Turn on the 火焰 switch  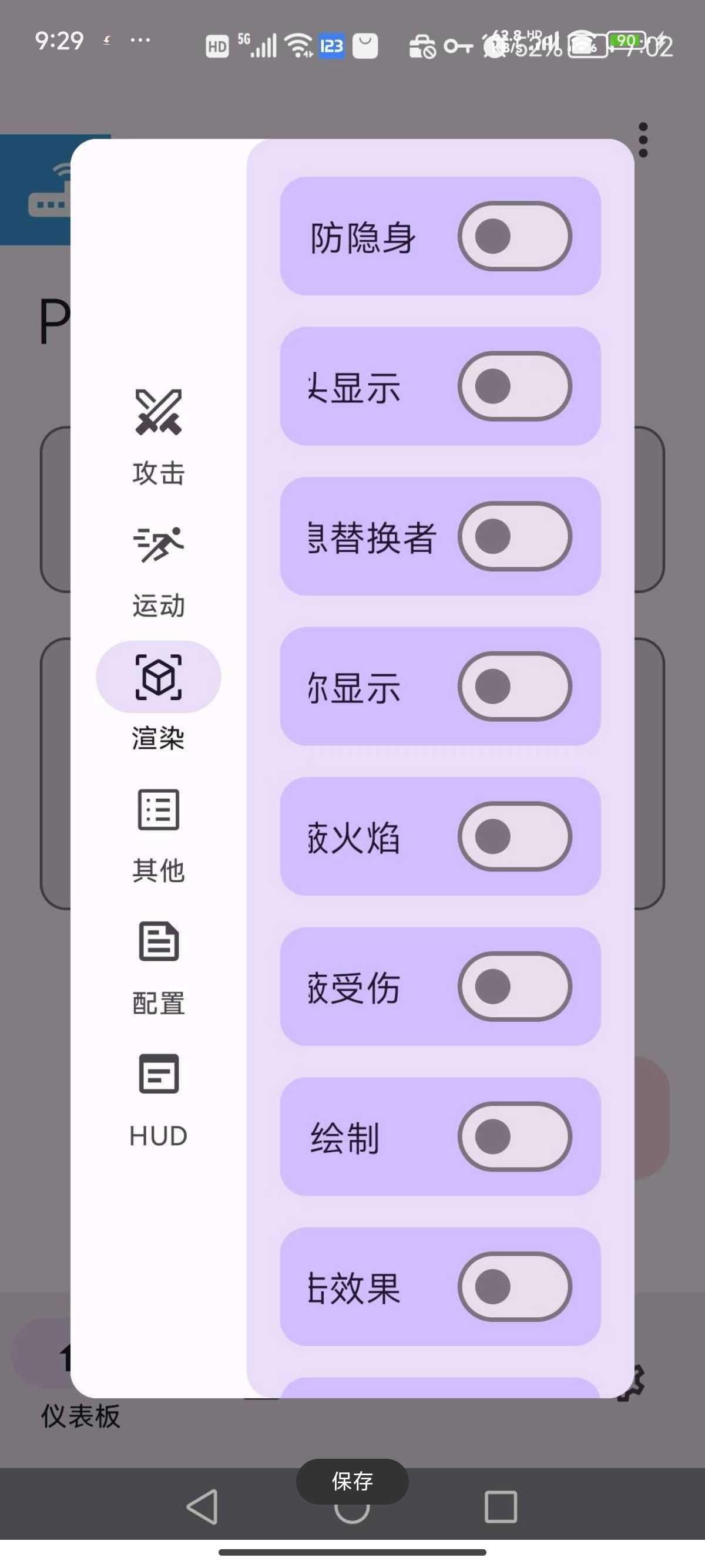coord(514,836)
